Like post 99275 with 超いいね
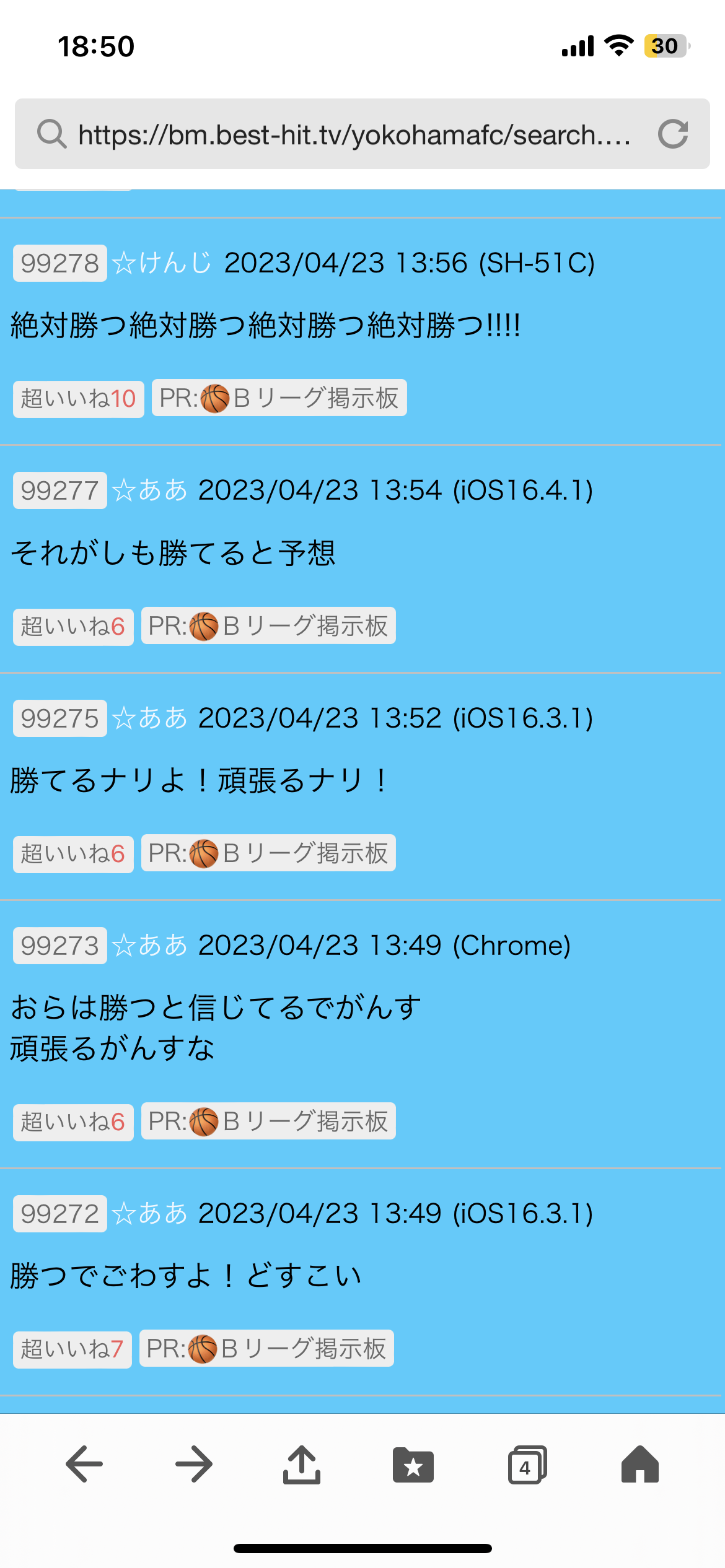Viewport: 725px width, 1568px height. pyautogui.click(x=73, y=854)
